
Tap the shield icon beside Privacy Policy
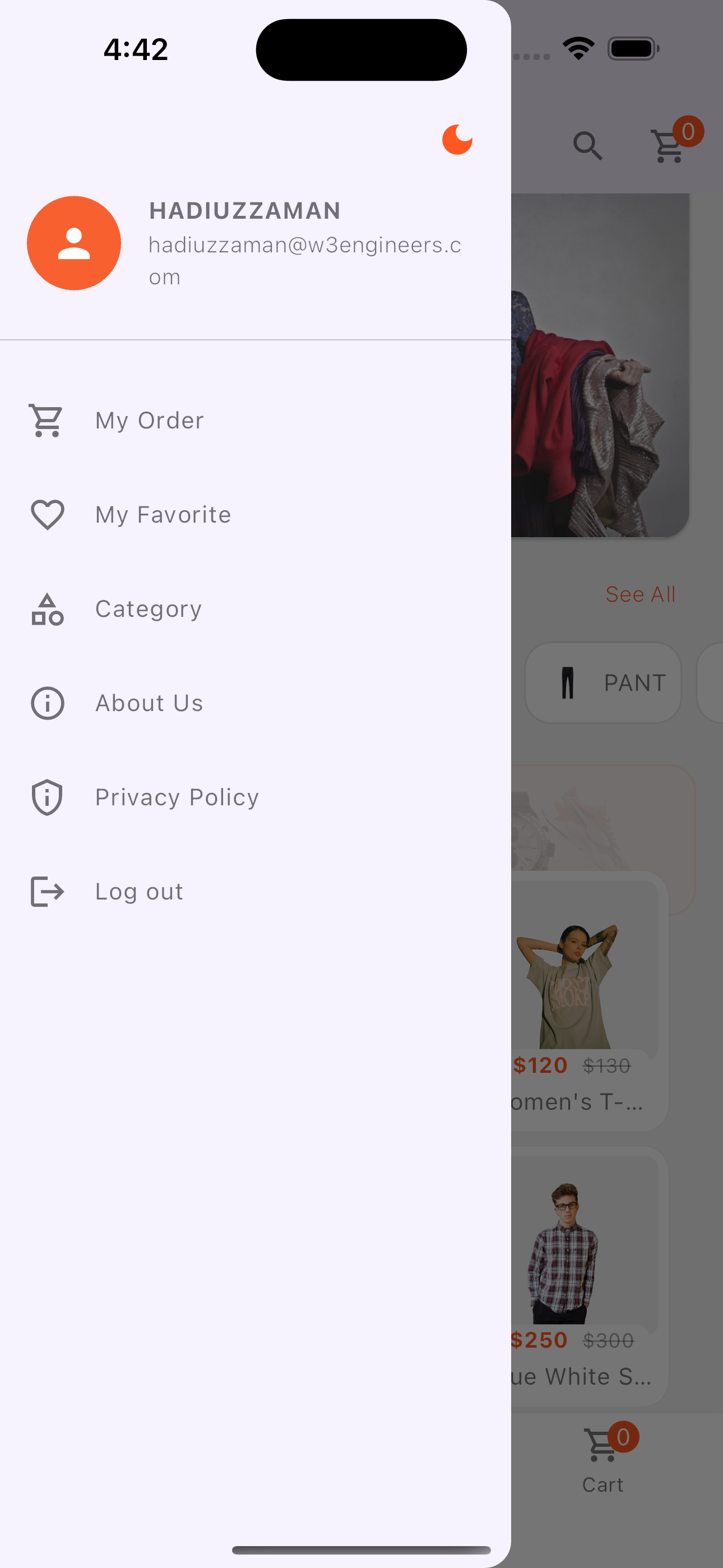click(x=47, y=797)
